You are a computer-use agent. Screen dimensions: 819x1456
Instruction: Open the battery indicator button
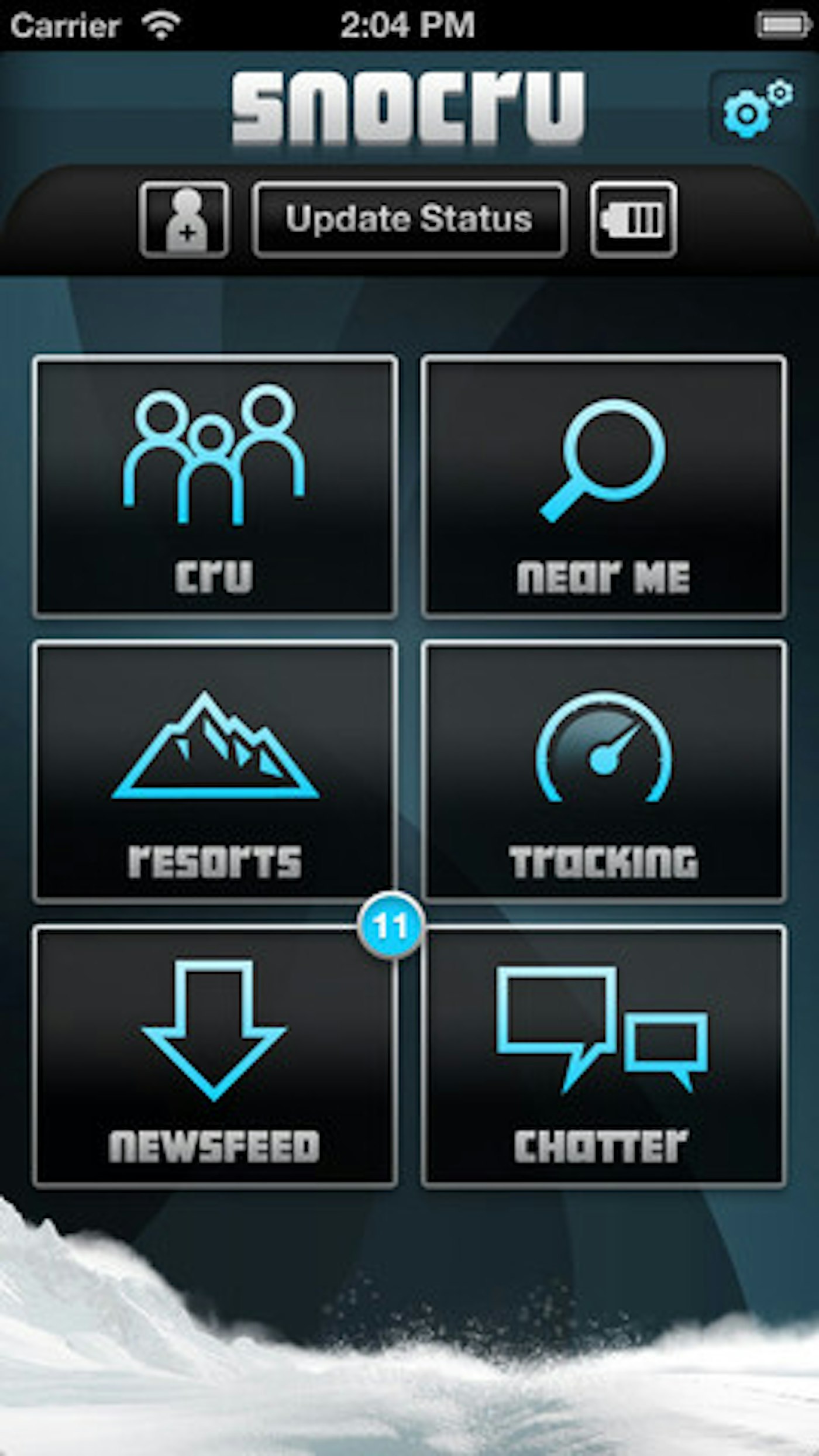point(633,220)
